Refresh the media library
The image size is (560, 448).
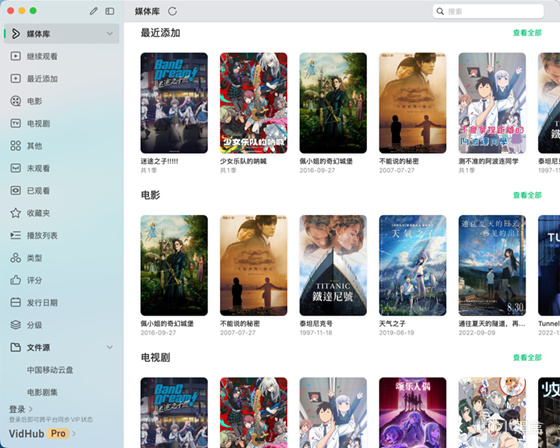click(172, 11)
